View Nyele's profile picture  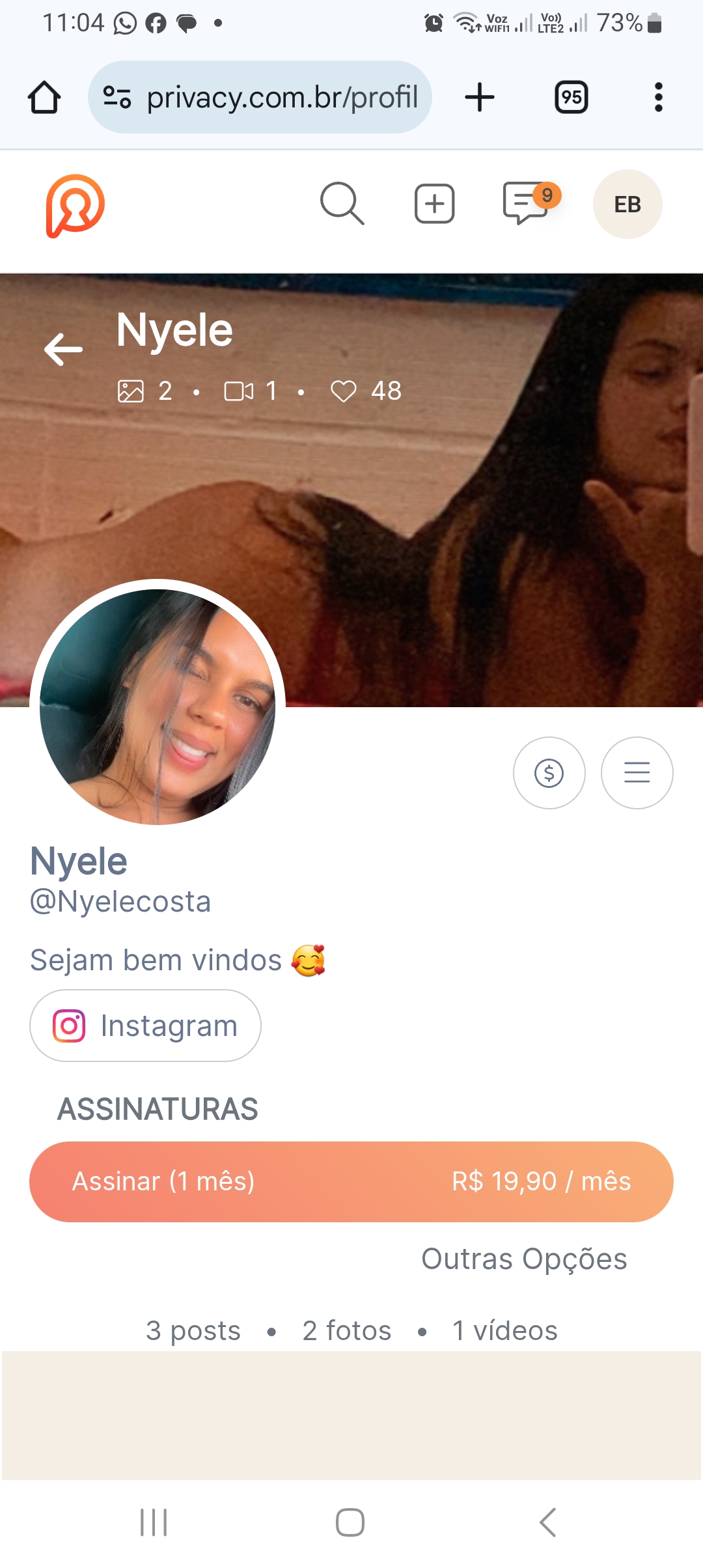(x=158, y=707)
